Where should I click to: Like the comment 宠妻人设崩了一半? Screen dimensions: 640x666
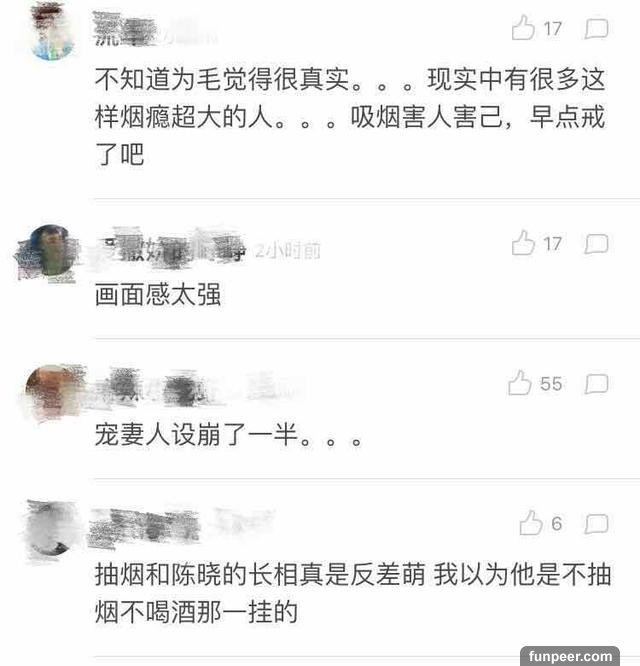(x=521, y=383)
